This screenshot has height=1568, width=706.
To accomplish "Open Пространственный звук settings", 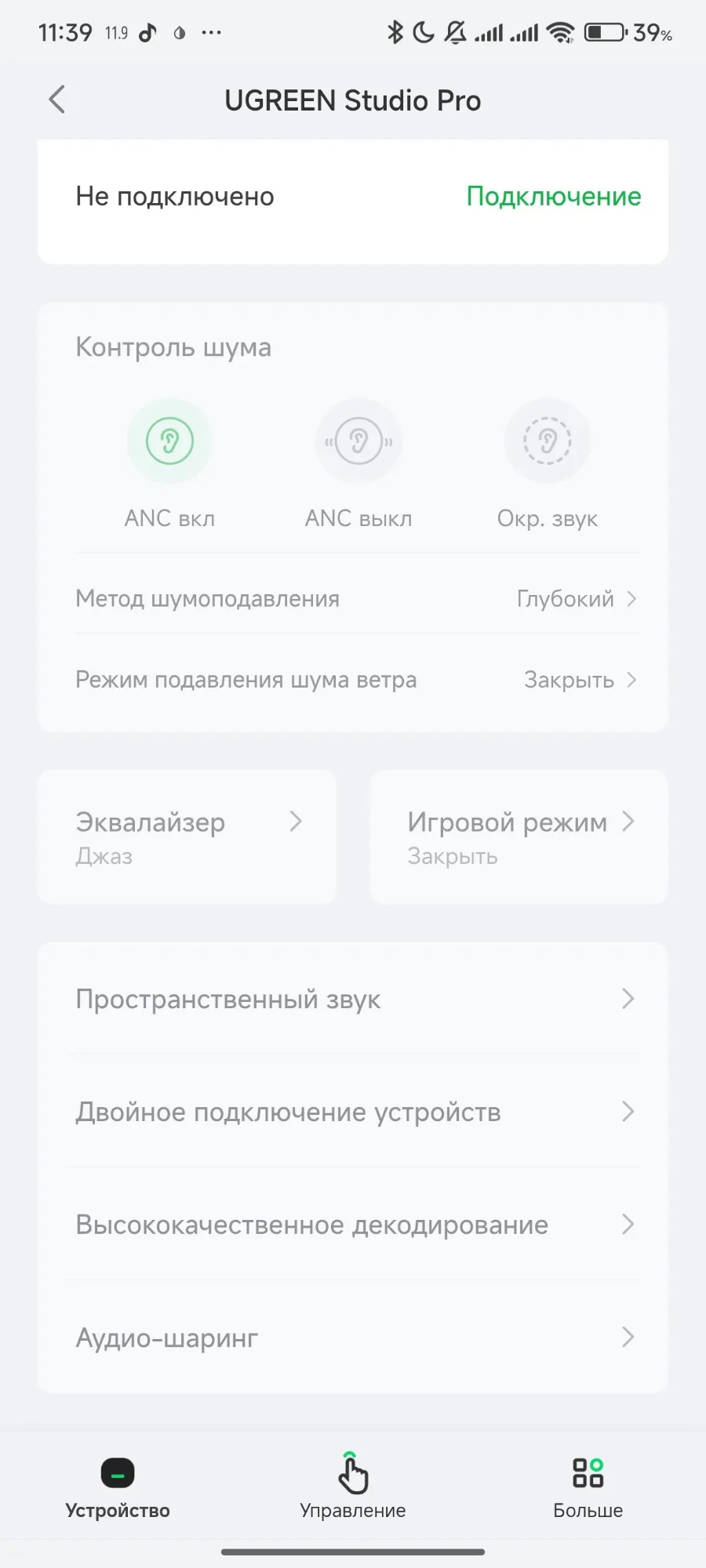I will 353,999.
